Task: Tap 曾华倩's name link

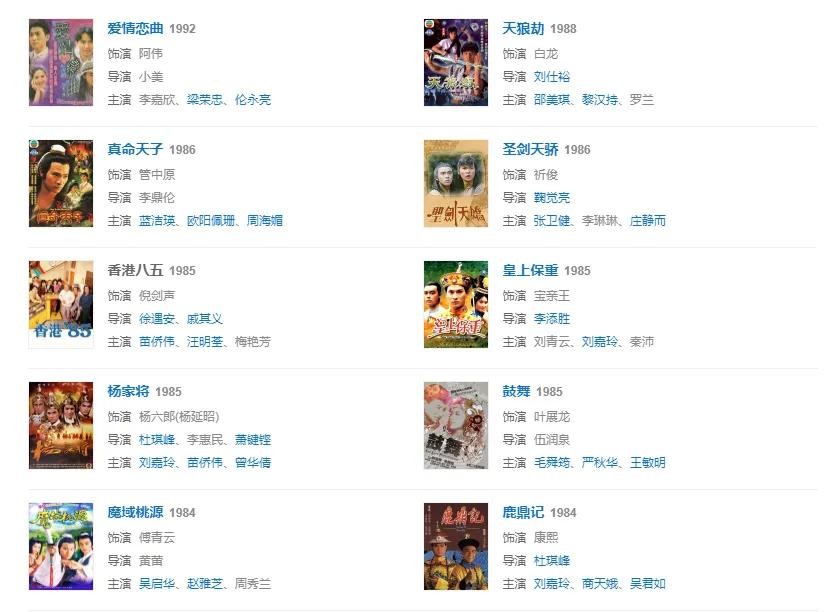Action: click(253, 463)
